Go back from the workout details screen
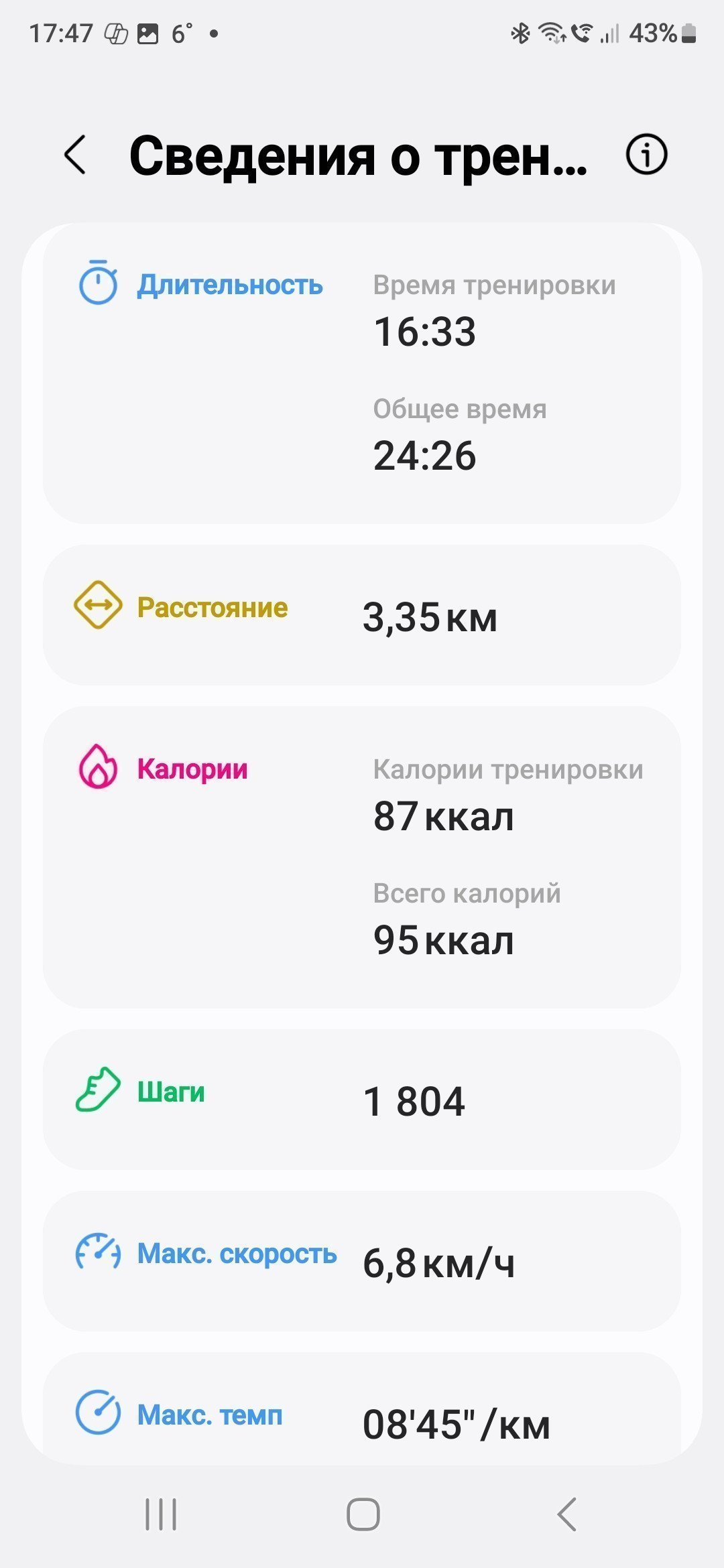 tap(75, 155)
